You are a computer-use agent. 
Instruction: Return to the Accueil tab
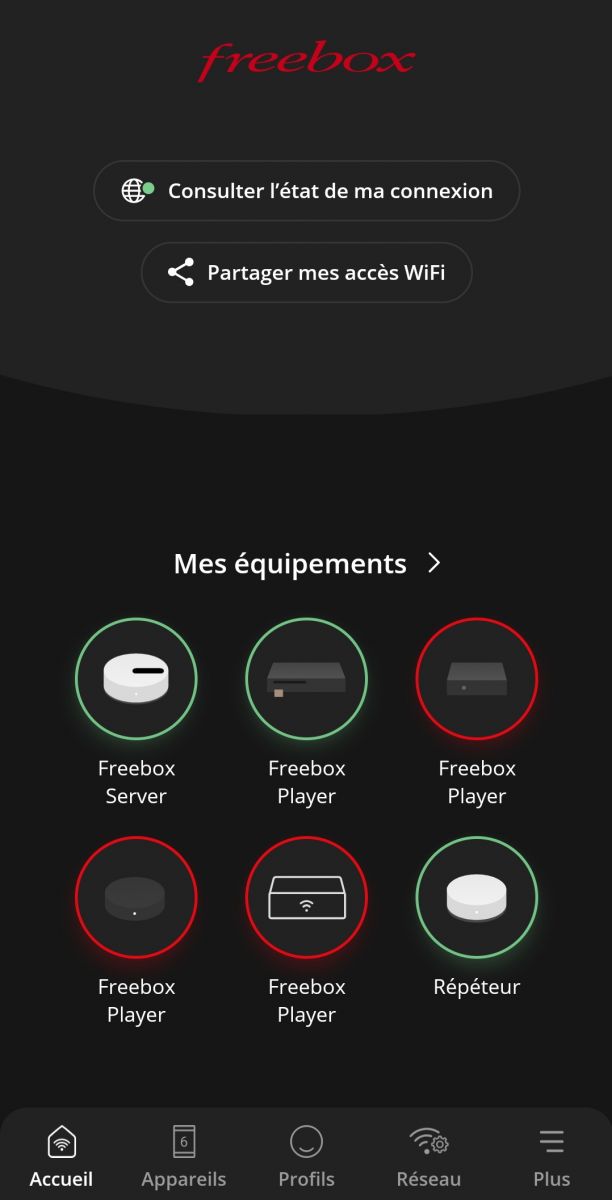click(61, 1155)
